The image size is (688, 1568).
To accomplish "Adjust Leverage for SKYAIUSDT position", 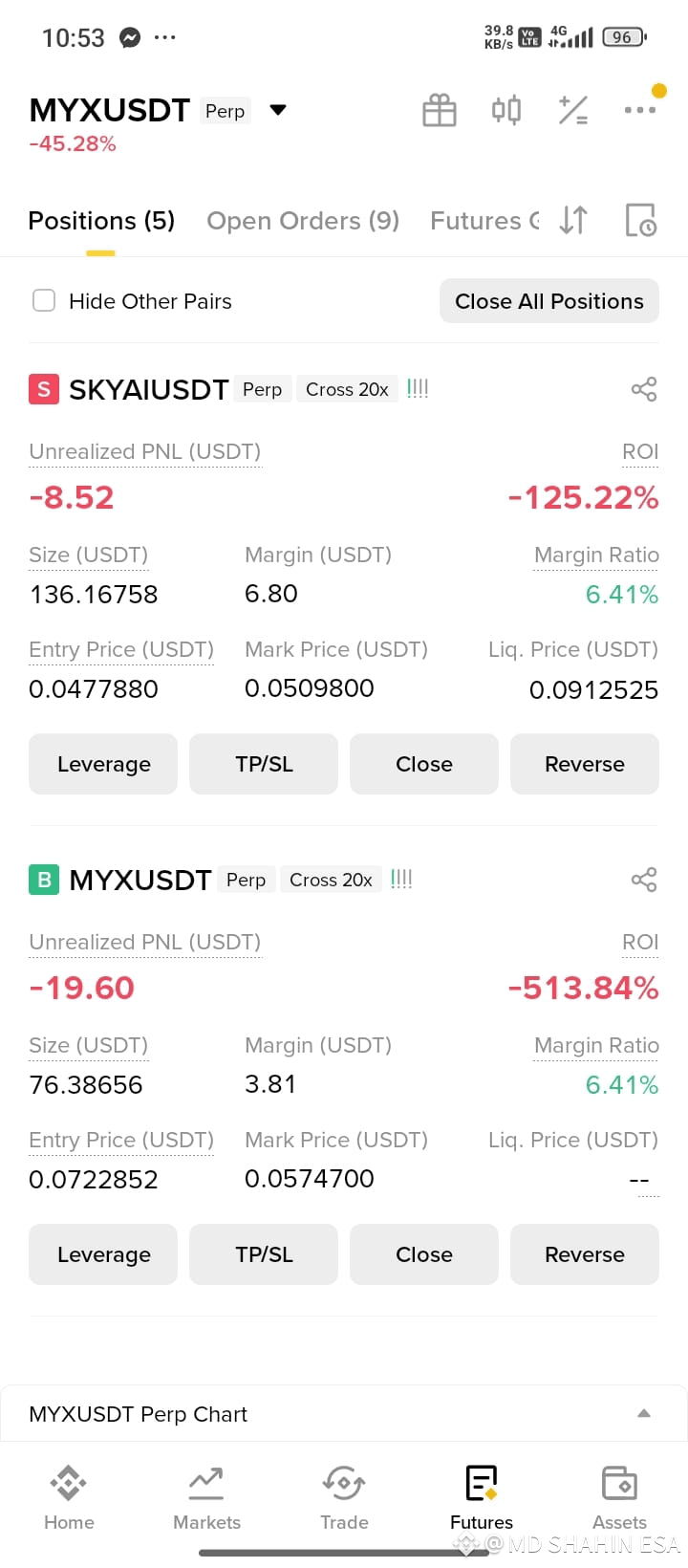I will pos(103,764).
